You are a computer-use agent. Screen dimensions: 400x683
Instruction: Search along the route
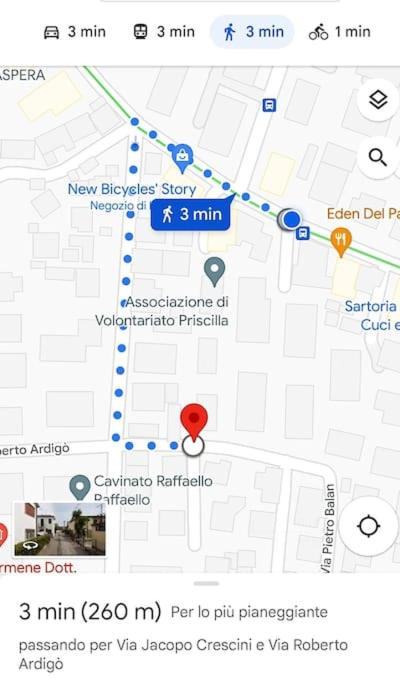pyautogui.click(x=378, y=157)
